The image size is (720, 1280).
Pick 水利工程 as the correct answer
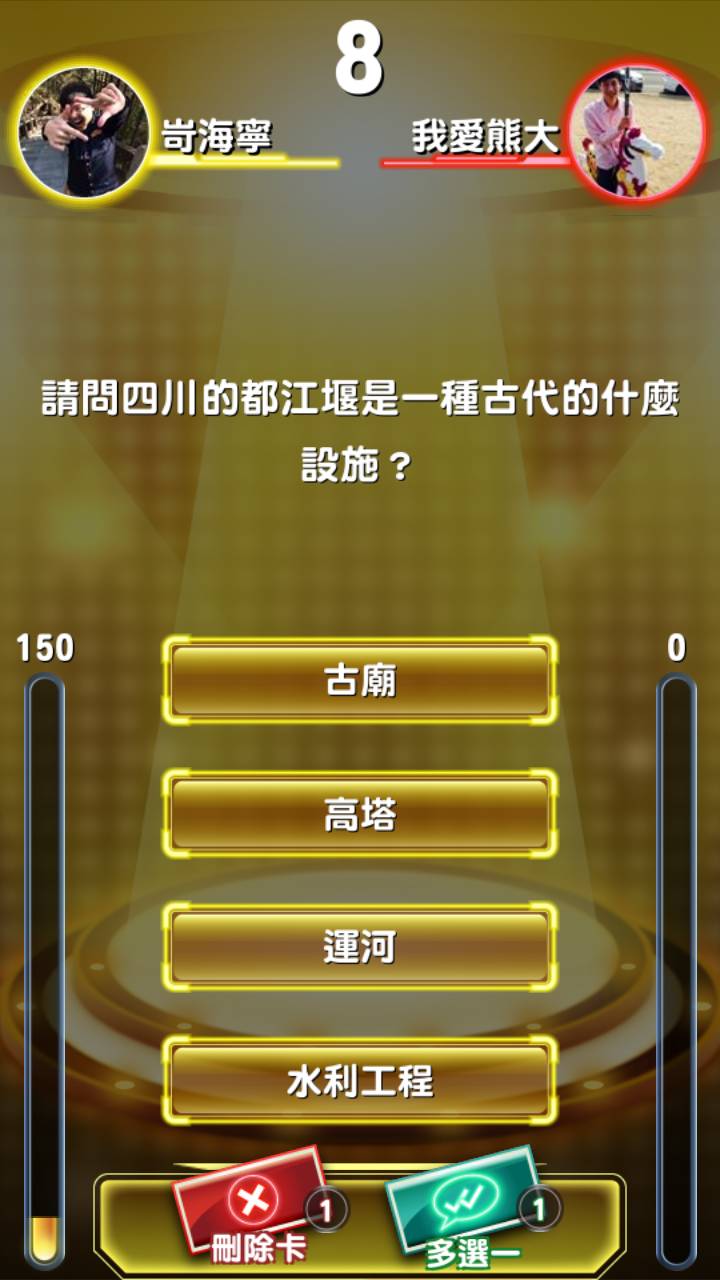(360, 1082)
